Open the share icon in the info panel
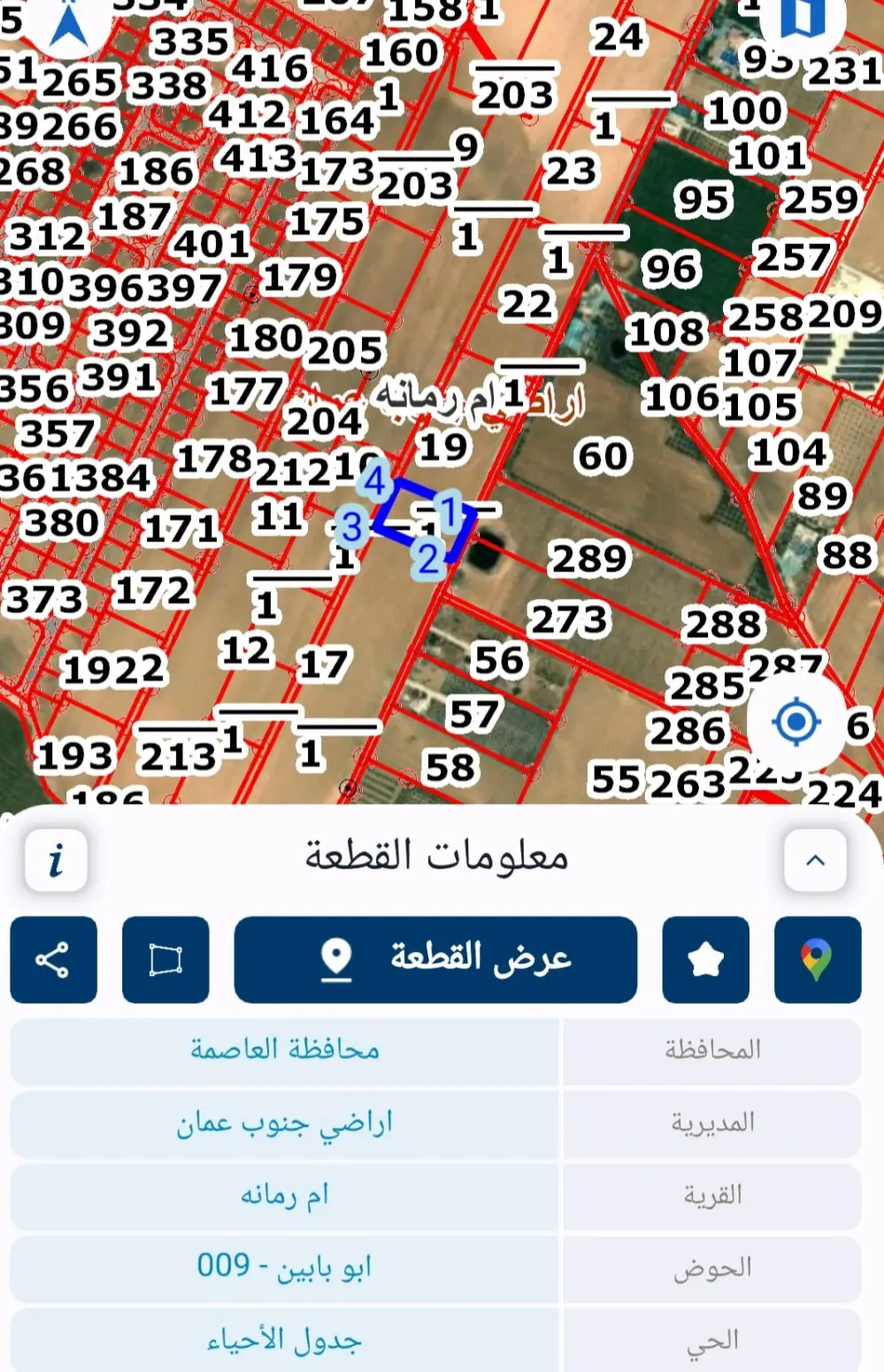The image size is (884, 1372). point(51,961)
